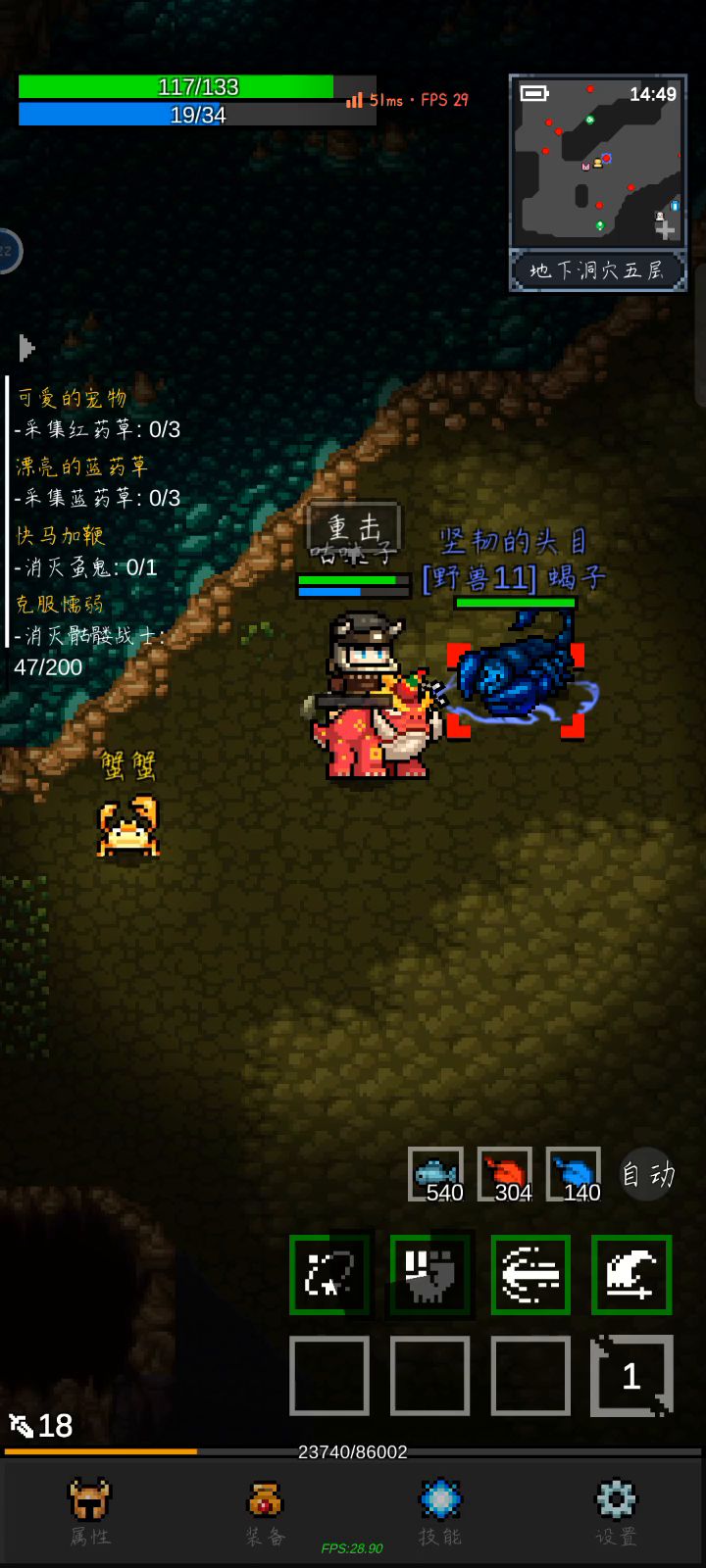The height and width of the screenshot is (1568, 706).
Task: Open the 快马加鞭 quest entry
Action: tap(61, 535)
